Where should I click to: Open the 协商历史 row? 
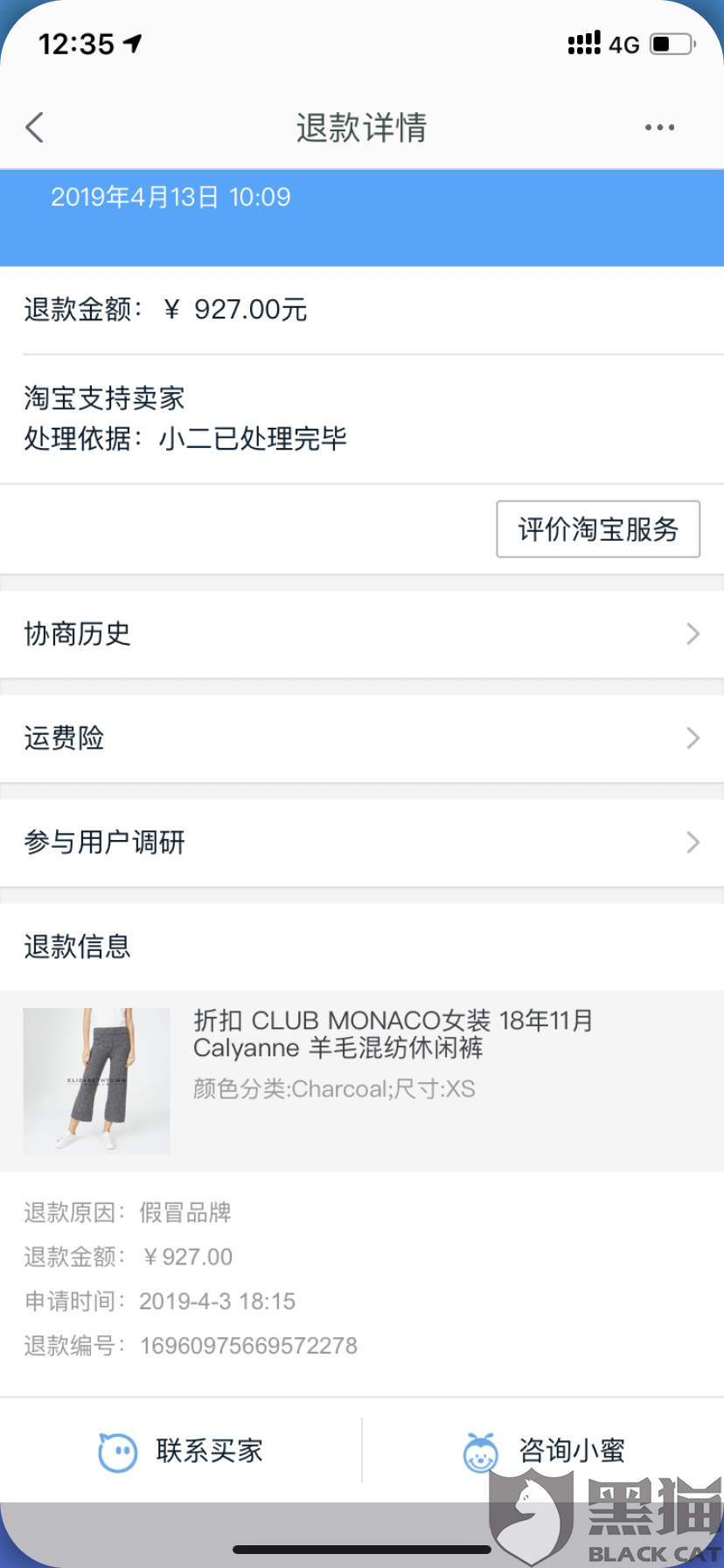click(x=362, y=633)
